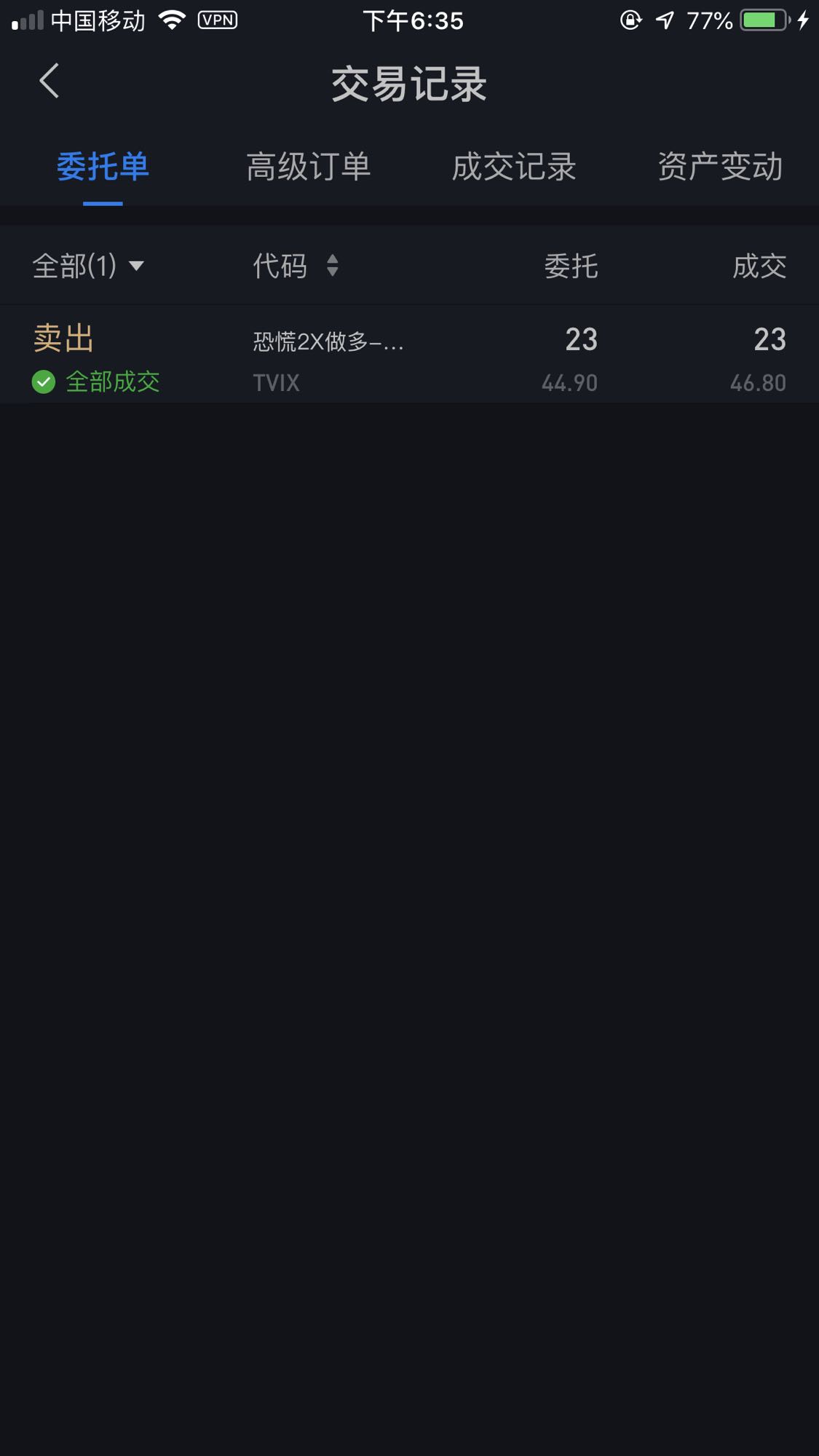Expand the 全部(1) filter dropdown

[88, 266]
